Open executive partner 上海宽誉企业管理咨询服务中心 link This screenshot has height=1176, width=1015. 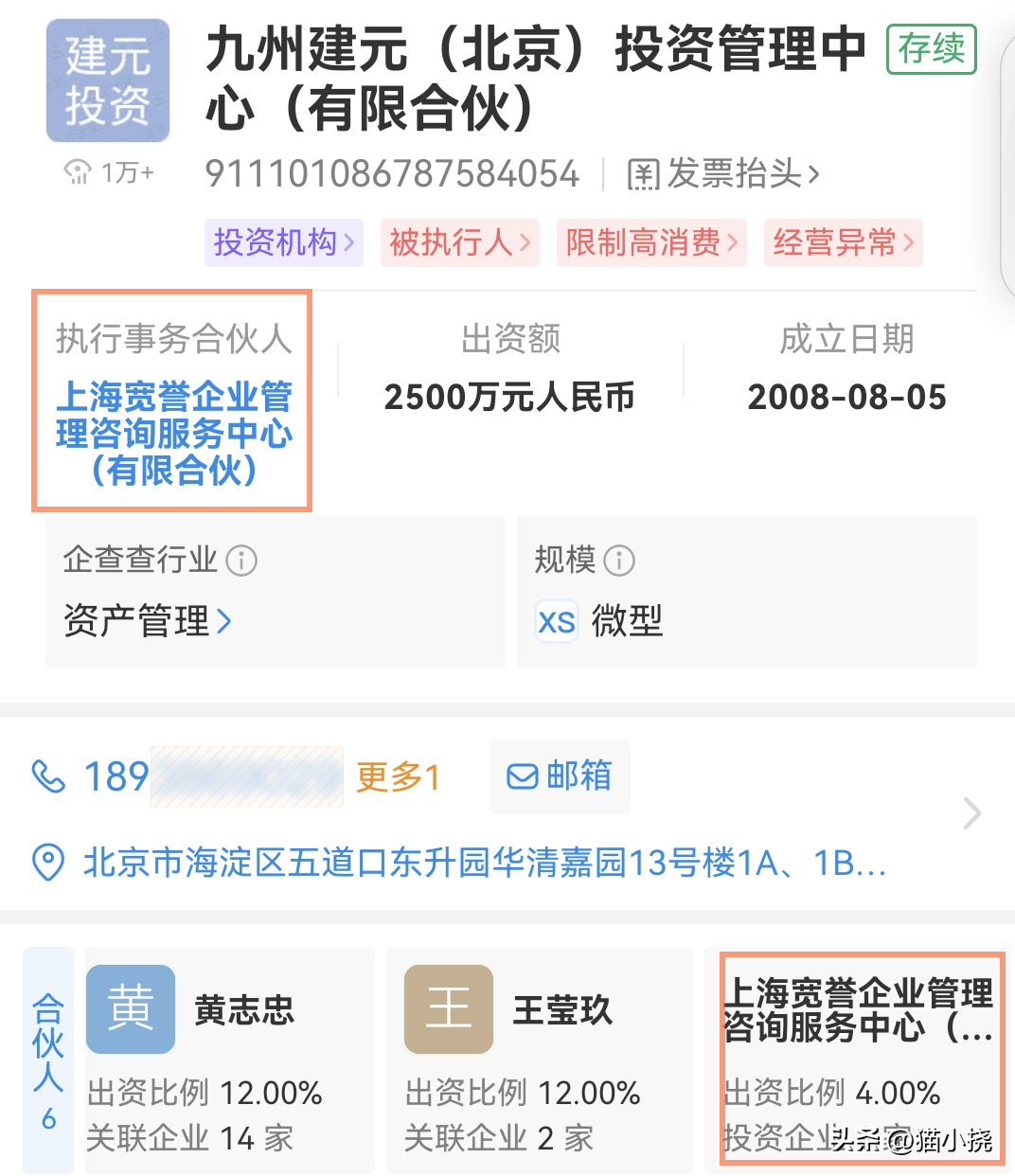click(x=173, y=433)
